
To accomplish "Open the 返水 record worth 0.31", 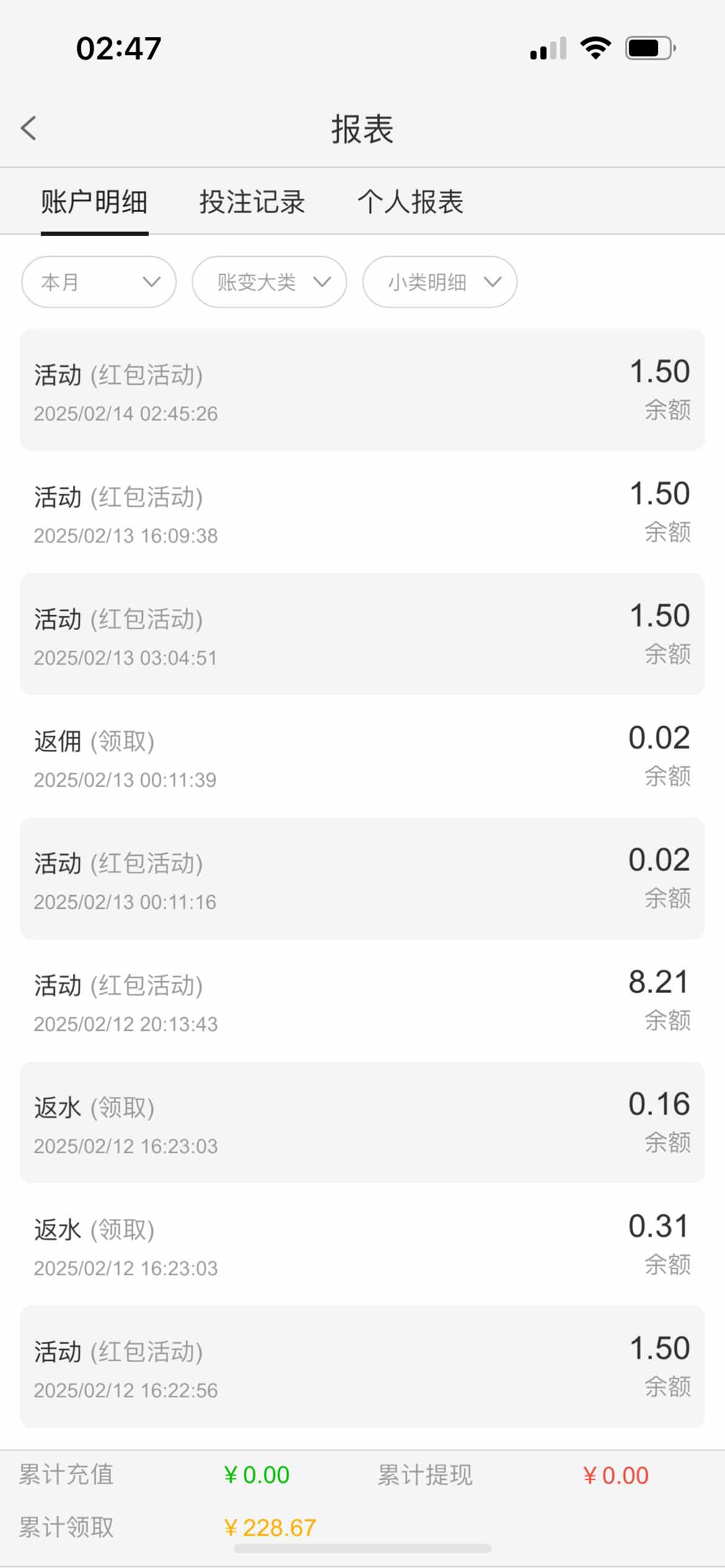I will pos(362,1244).
